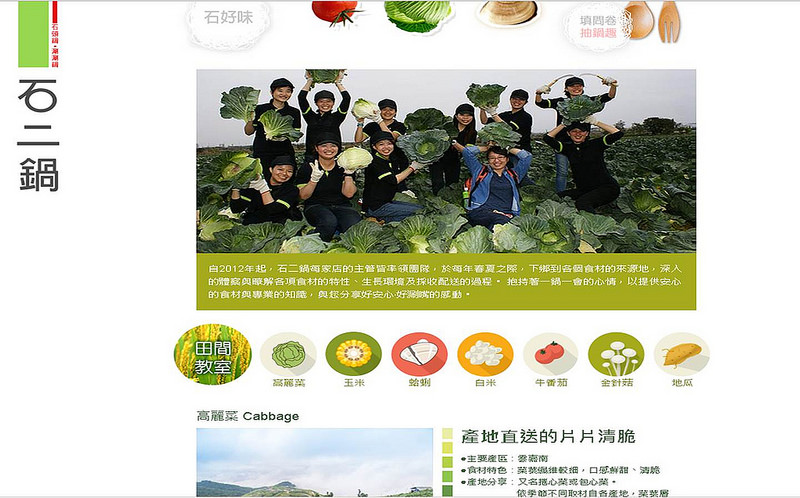
Task: Switch to the 白米 rice category
Action: coord(485,358)
